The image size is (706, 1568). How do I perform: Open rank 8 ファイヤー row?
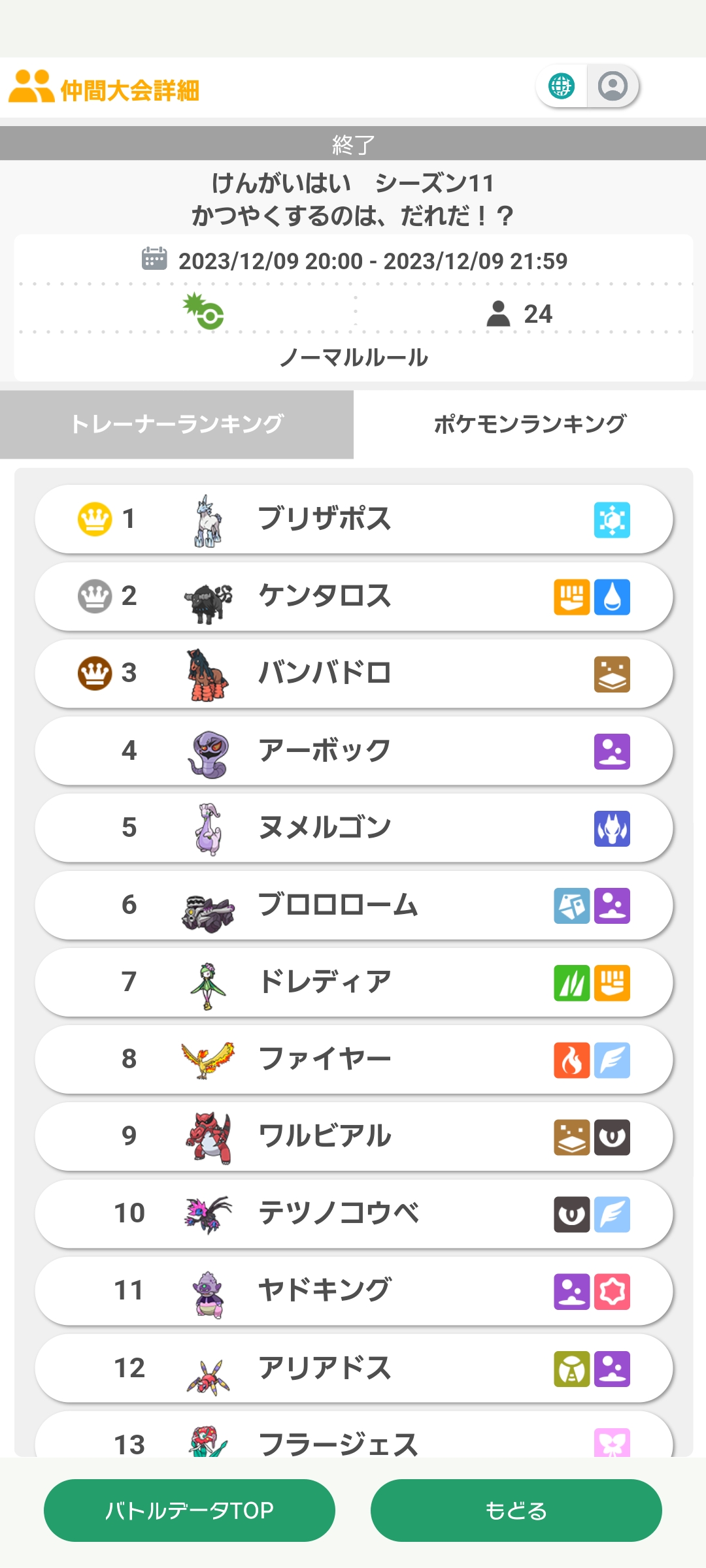click(x=353, y=1059)
